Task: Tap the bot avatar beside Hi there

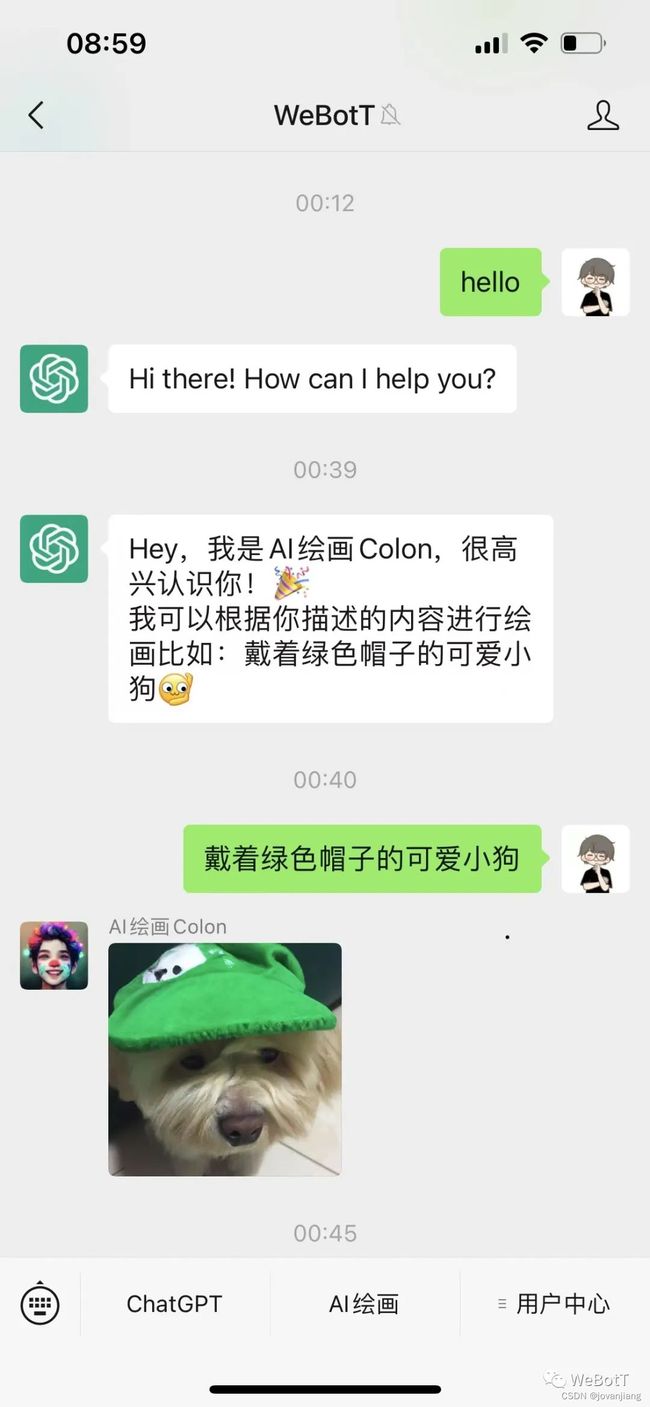Action: pos(54,379)
